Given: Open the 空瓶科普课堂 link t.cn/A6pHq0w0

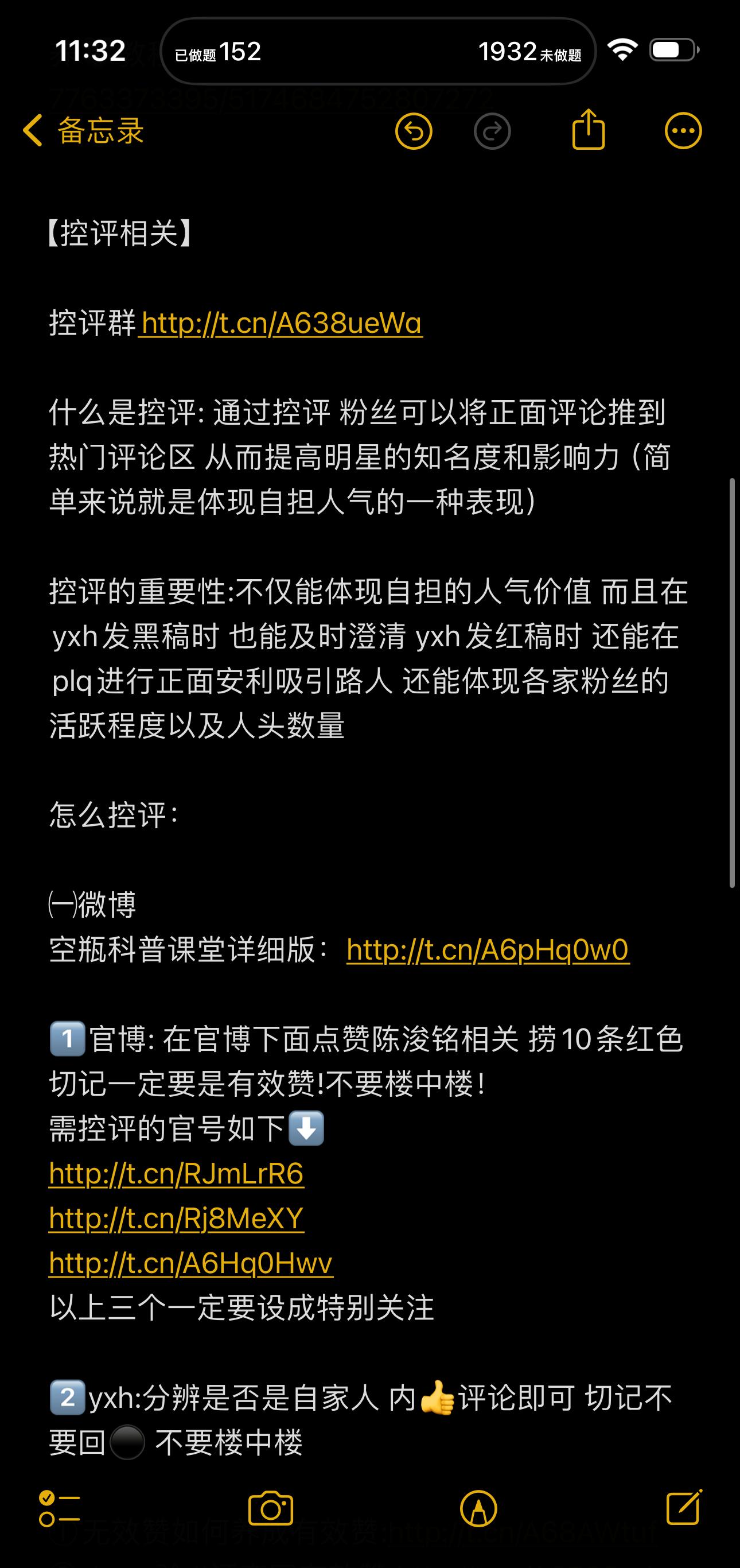Looking at the screenshot, I should [x=488, y=949].
